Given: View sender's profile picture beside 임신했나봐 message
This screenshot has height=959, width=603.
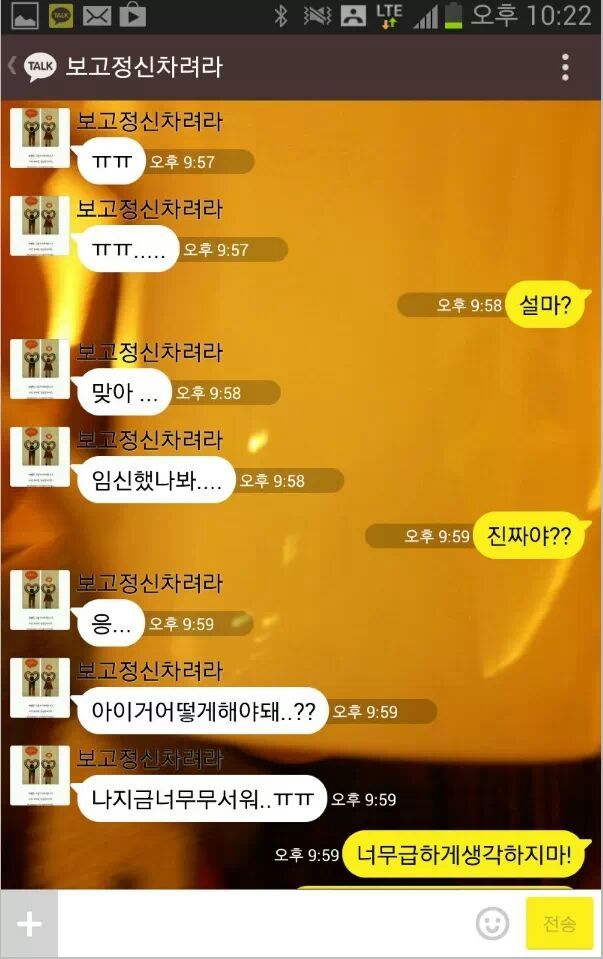Looking at the screenshot, I should click(x=40, y=457).
